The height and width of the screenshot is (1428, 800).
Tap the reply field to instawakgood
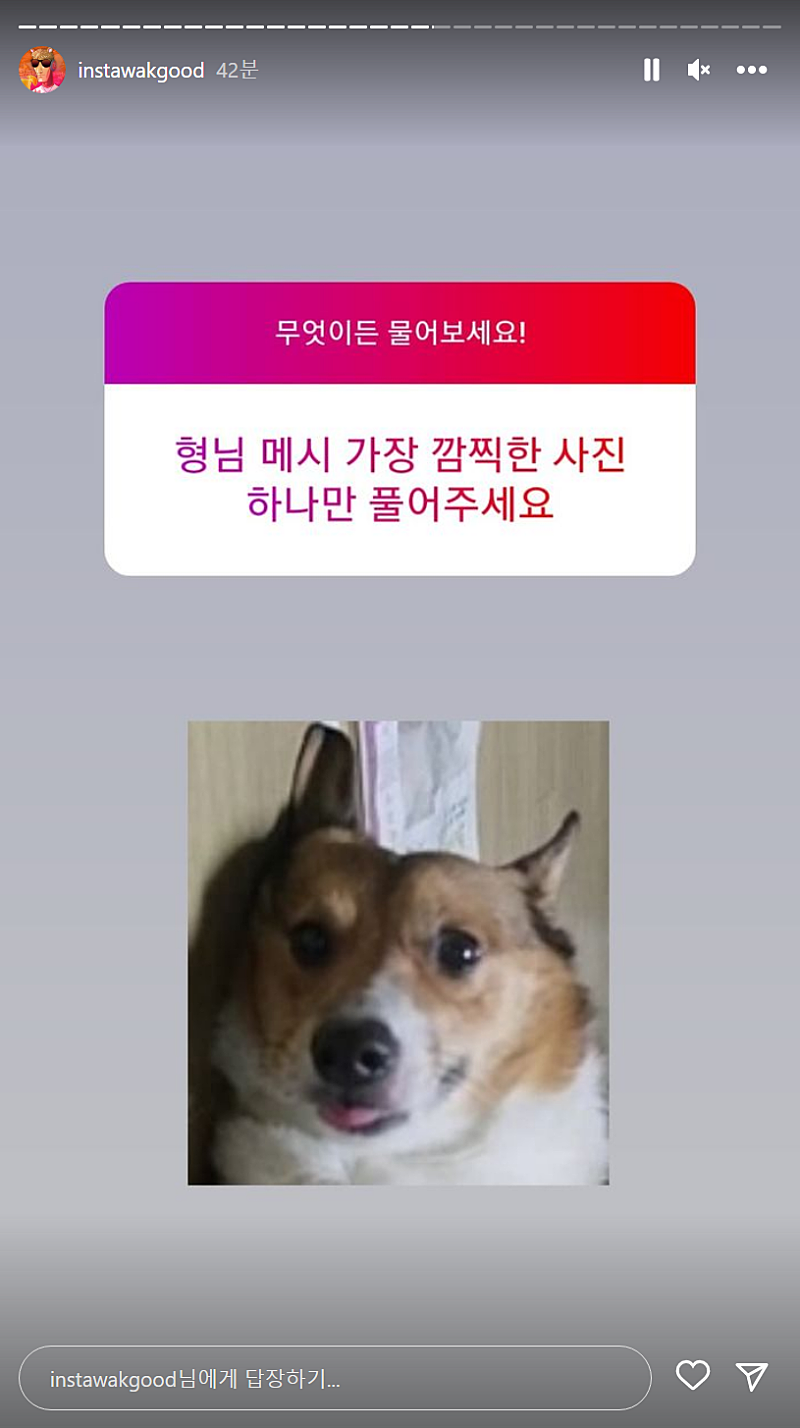[x=335, y=1378]
